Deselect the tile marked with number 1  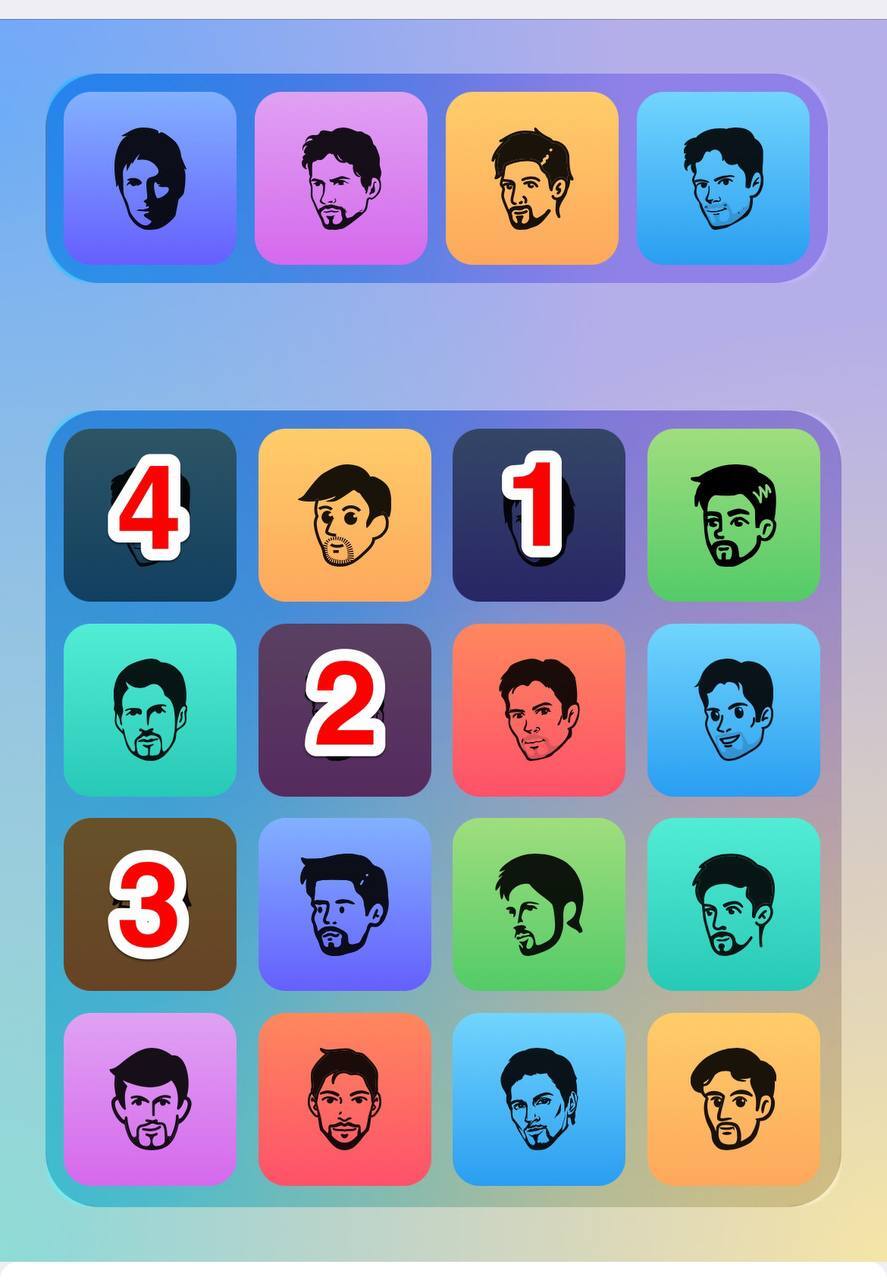(539, 515)
